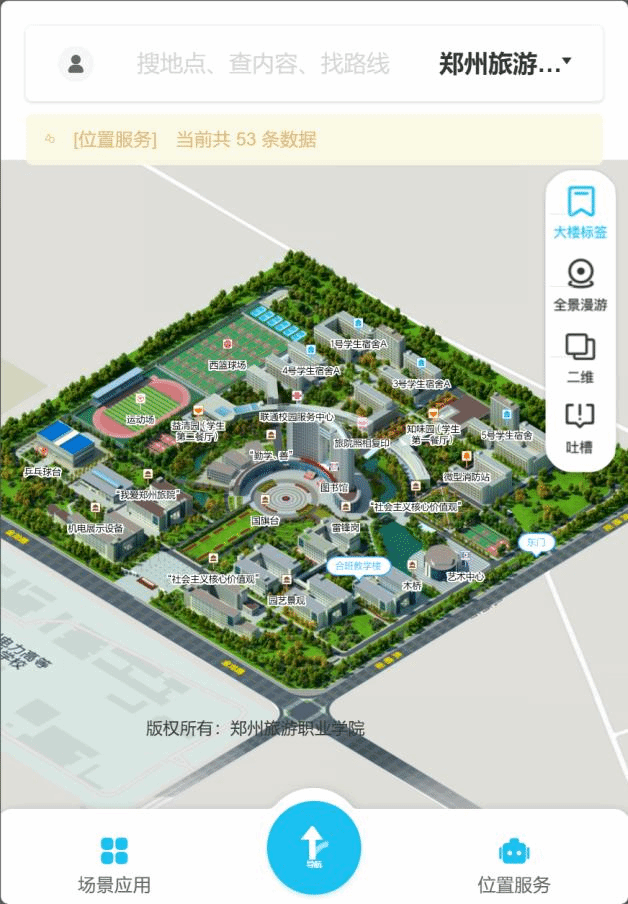Switch to the 位置服务 tab
Screen dimensions: 628x904
tap(514, 865)
